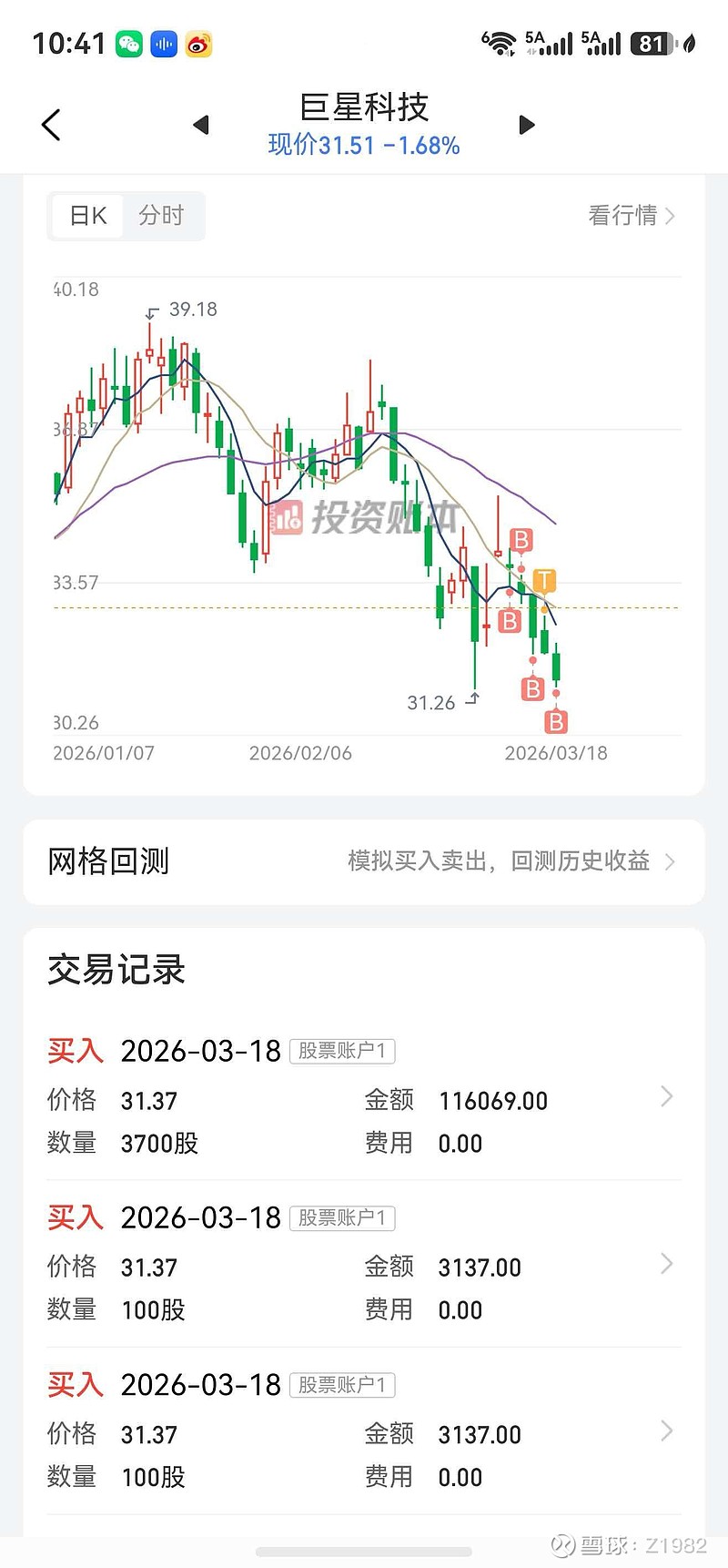The width and height of the screenshot is (728, 1568).
Task: Switch to next stock with right triangle
Action: click(x=526, y=125)
